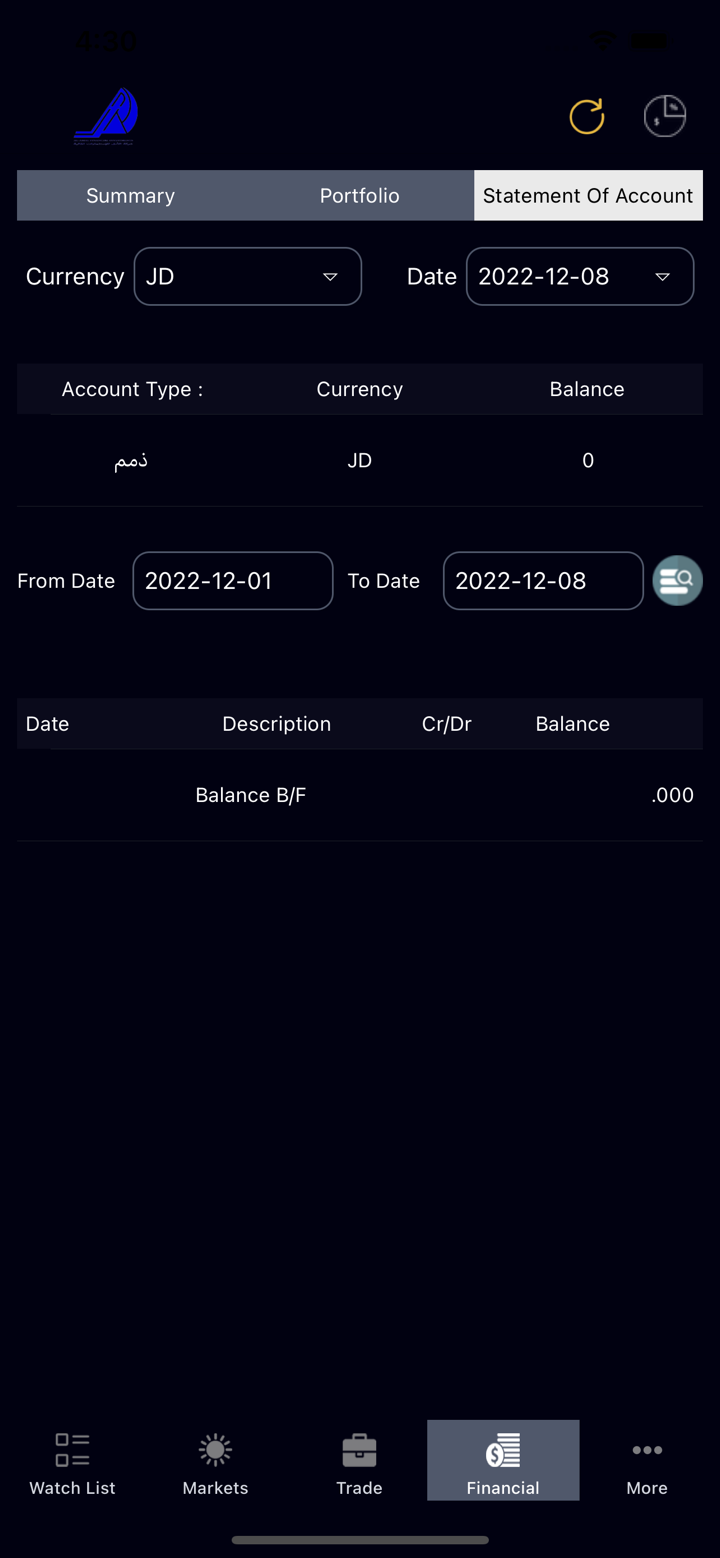Viewport: 720px width, 1558px height.
Task: Open the Trade tab
Action: click(359, 1462)
